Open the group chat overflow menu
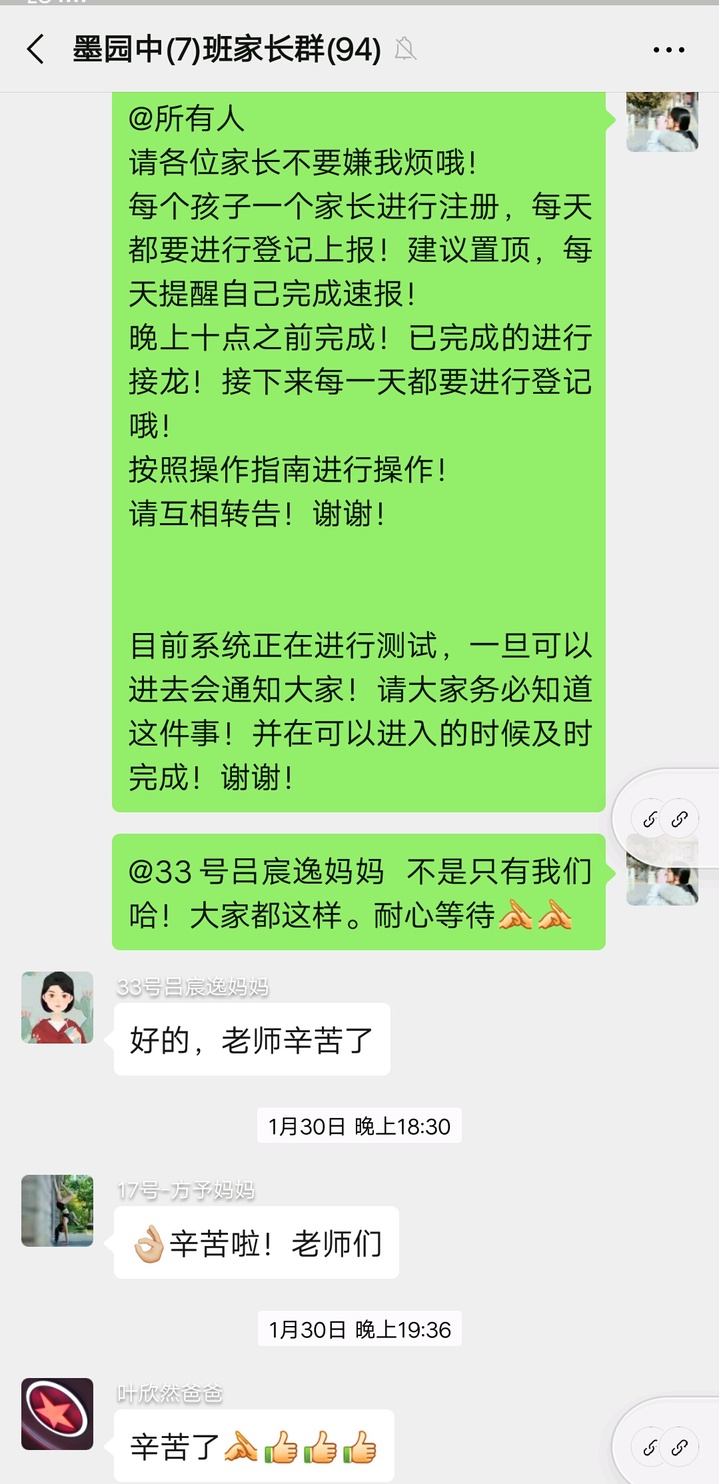 [x=669, y=50]
